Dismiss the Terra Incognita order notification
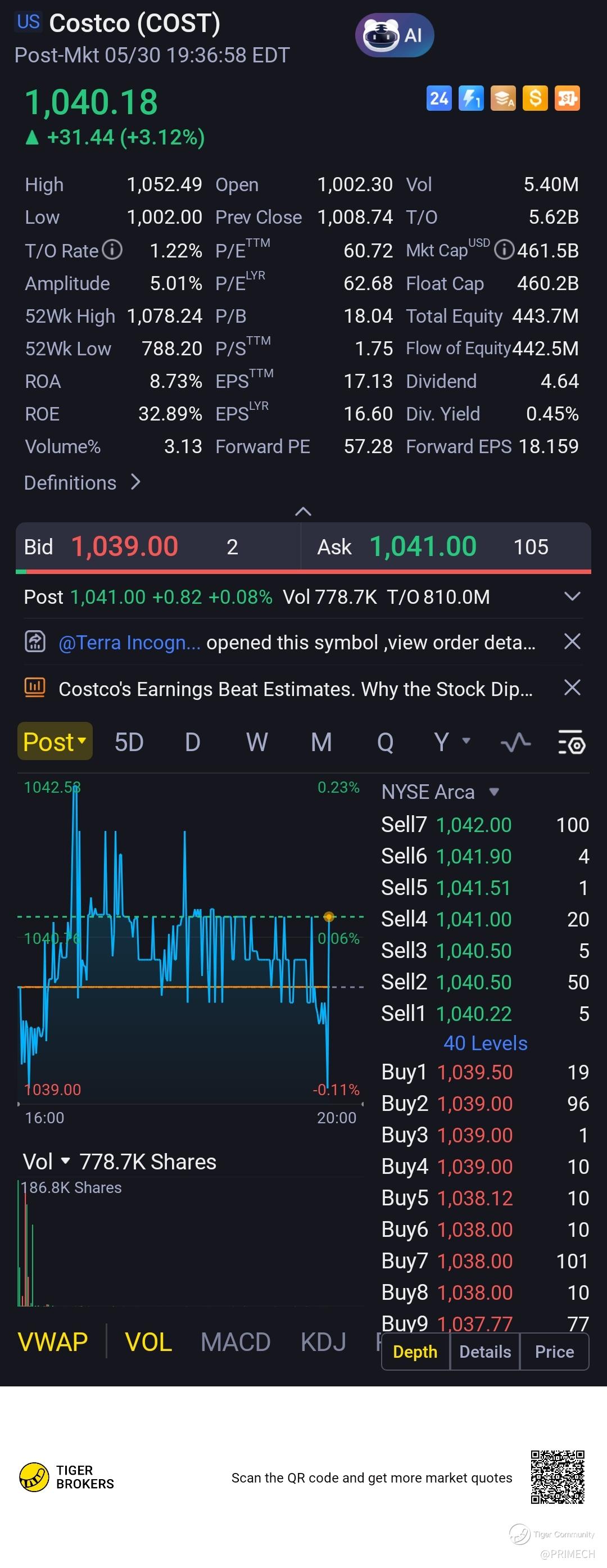This screenshot has height=1568, width=607. click(572, 641)
